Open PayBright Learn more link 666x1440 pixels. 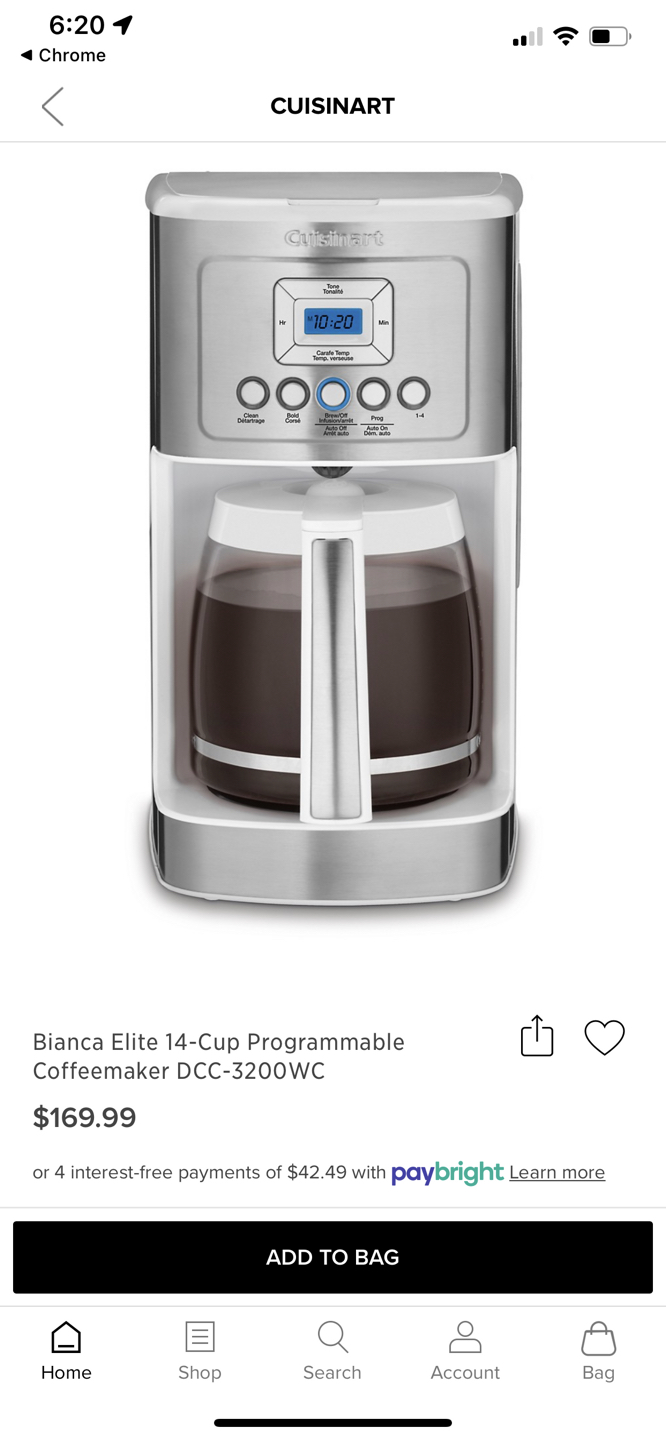tap(556, 1172)
